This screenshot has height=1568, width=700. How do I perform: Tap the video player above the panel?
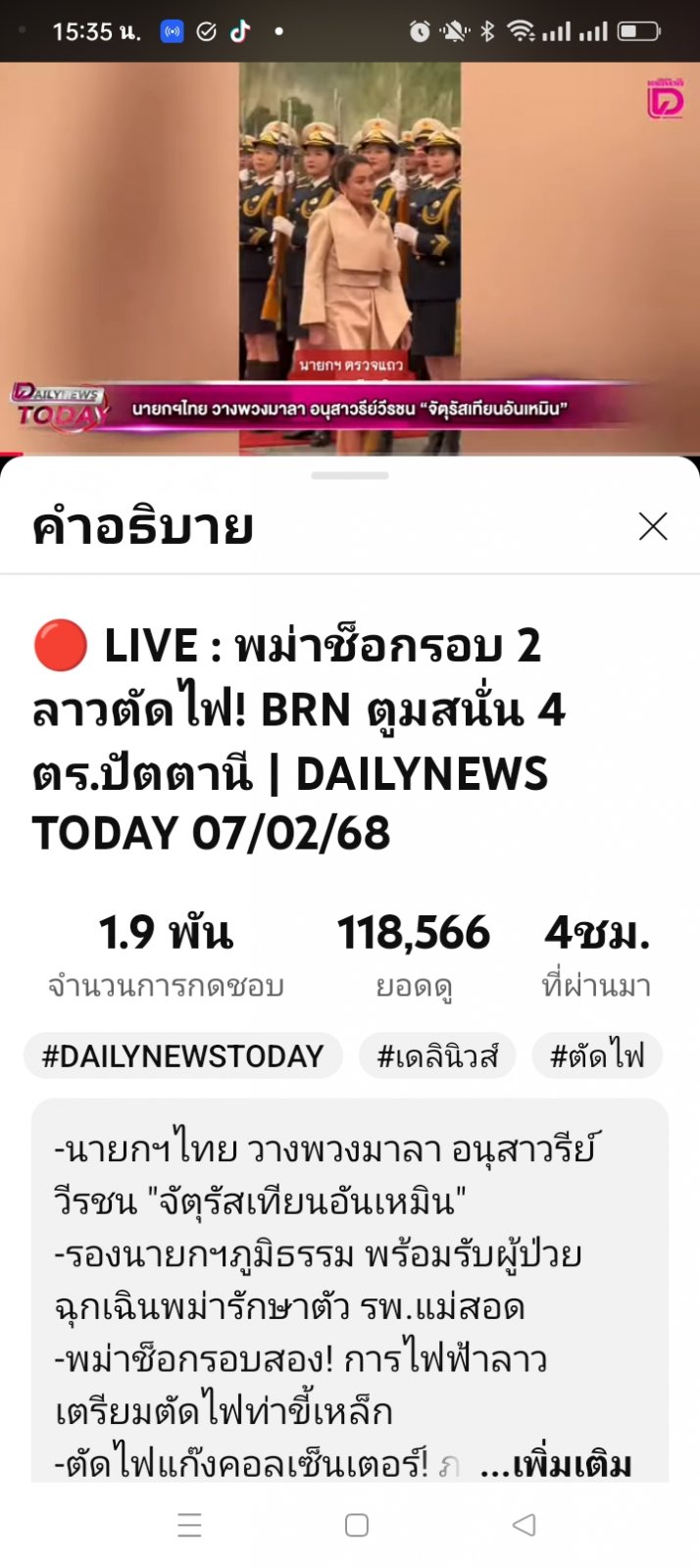tap(350, 255)
